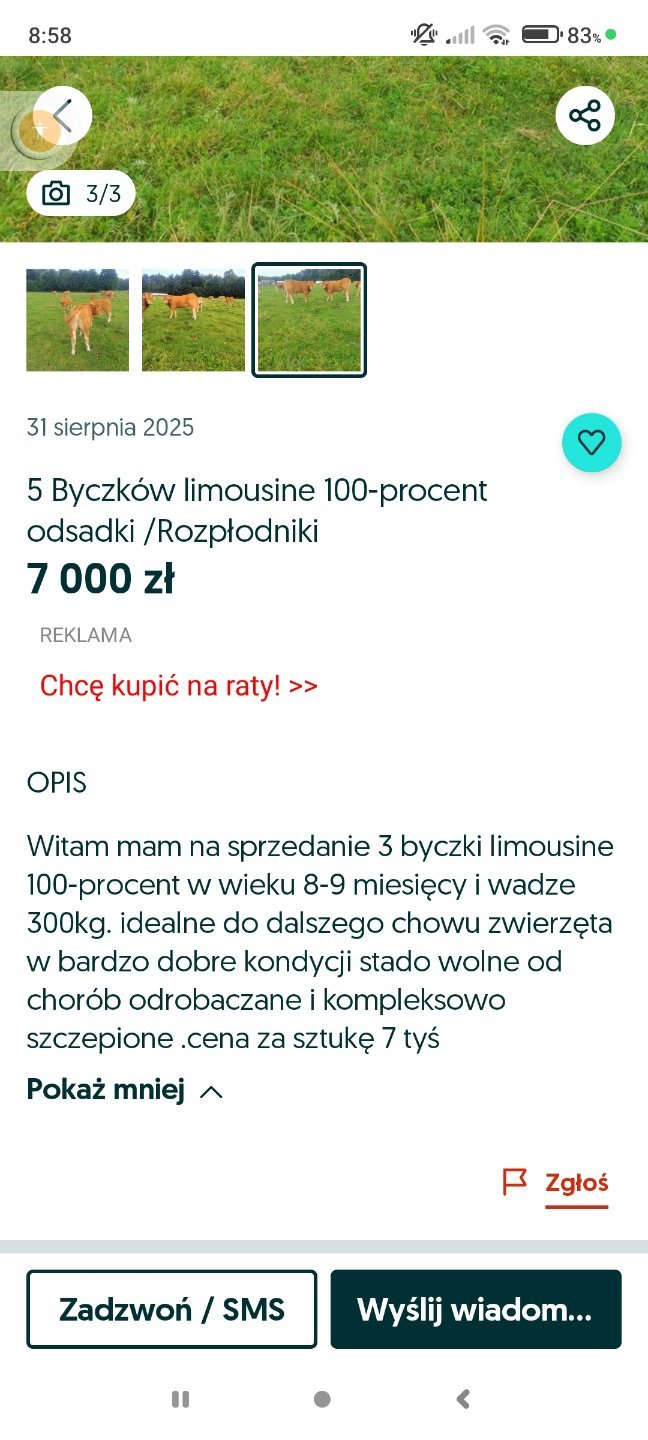Report the ad via 'Zgłoś'
The width and height of the screenshot is (648, 1440).
tap(576, 1183)
